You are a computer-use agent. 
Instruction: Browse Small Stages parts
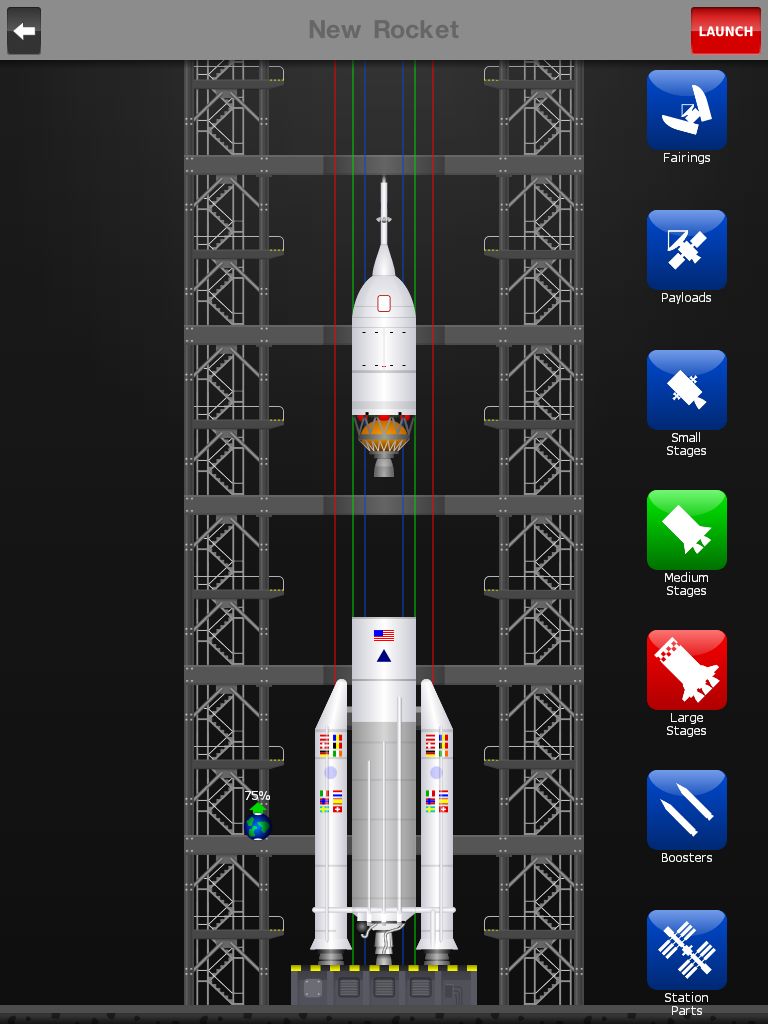686,389
